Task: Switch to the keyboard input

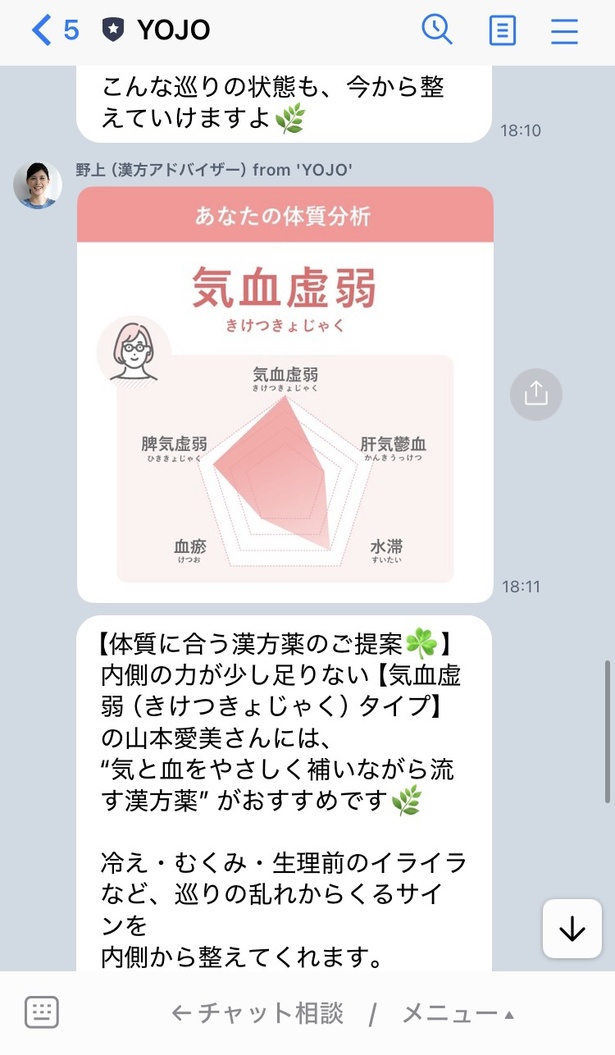Action: pos(42,1012)
